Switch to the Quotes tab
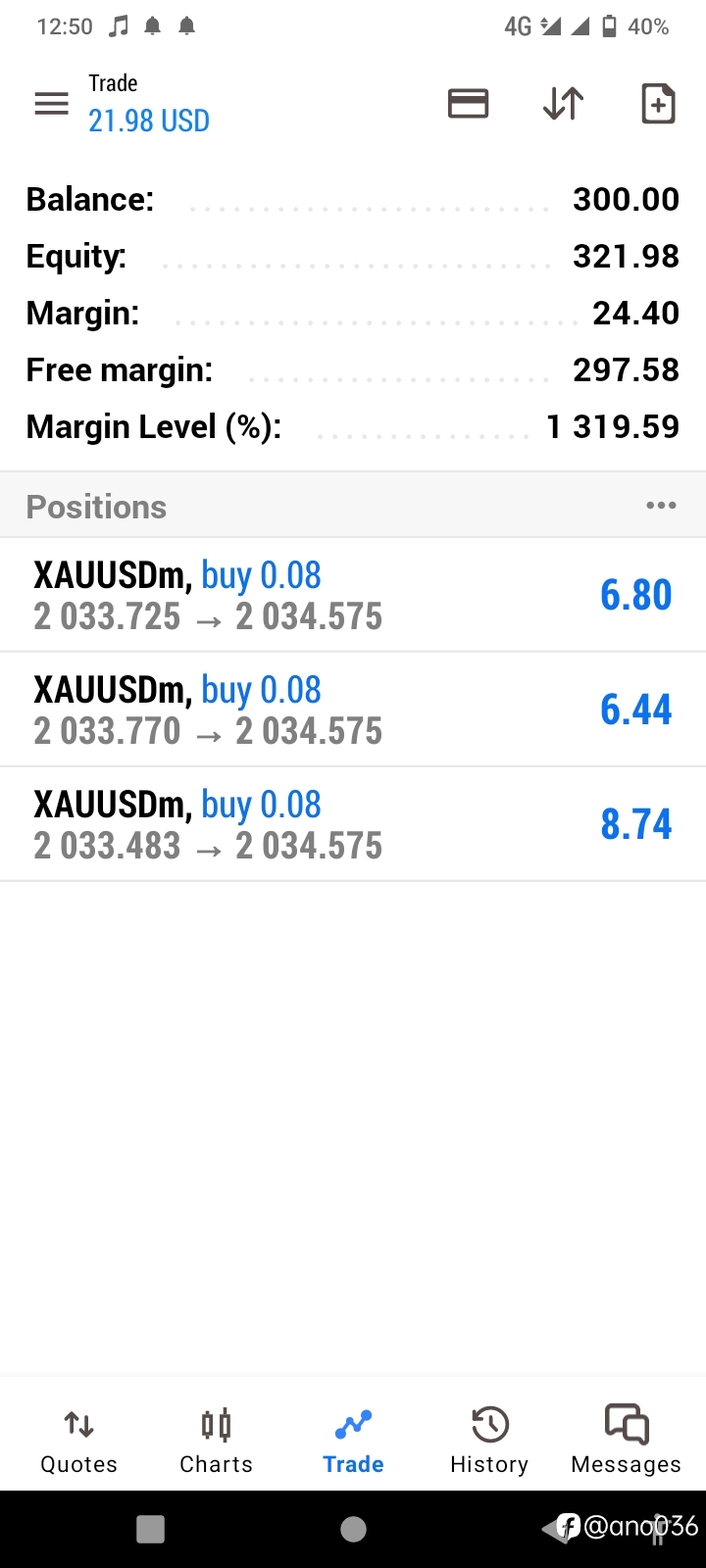 tap(78, 1442)
